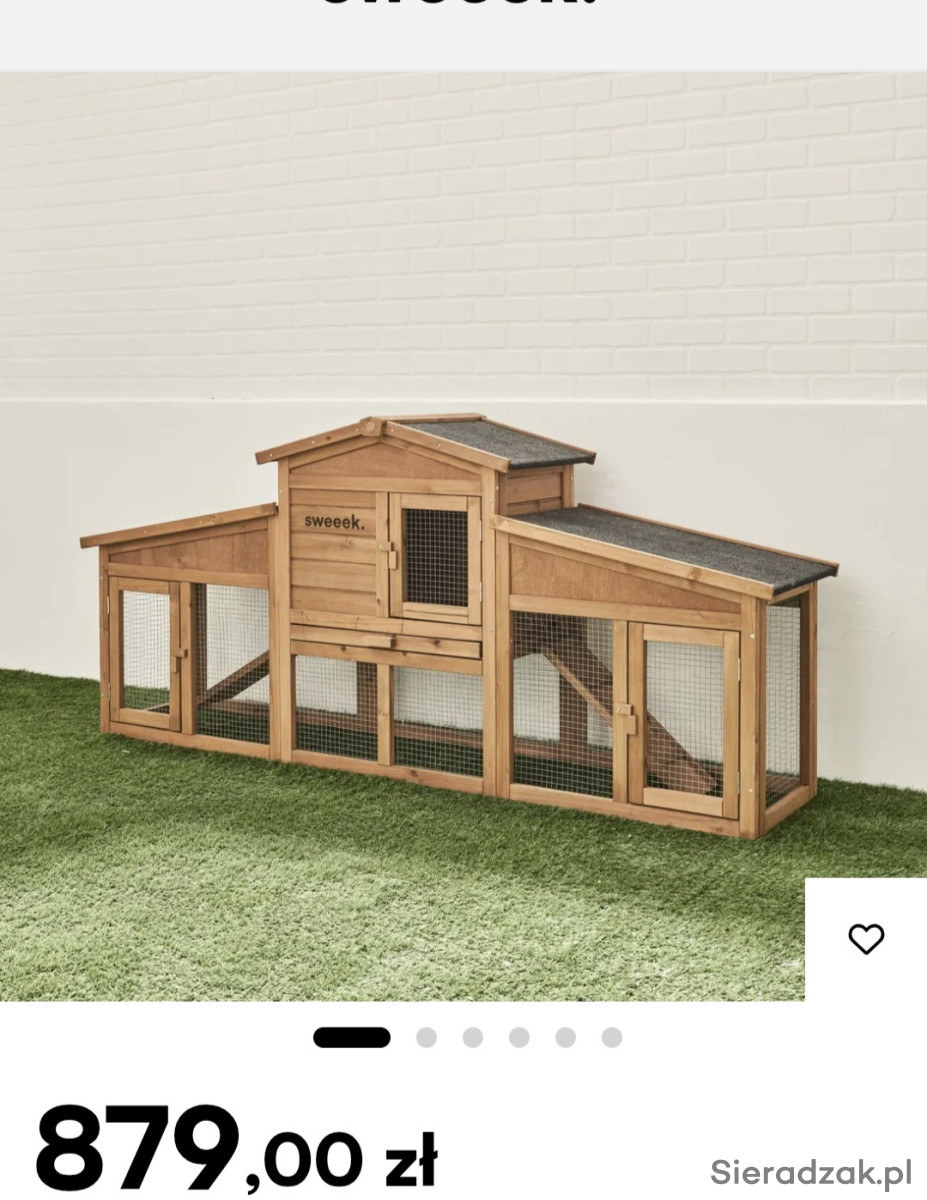Jump to the last image dot
The image size is (927, 1200).
612,1037
